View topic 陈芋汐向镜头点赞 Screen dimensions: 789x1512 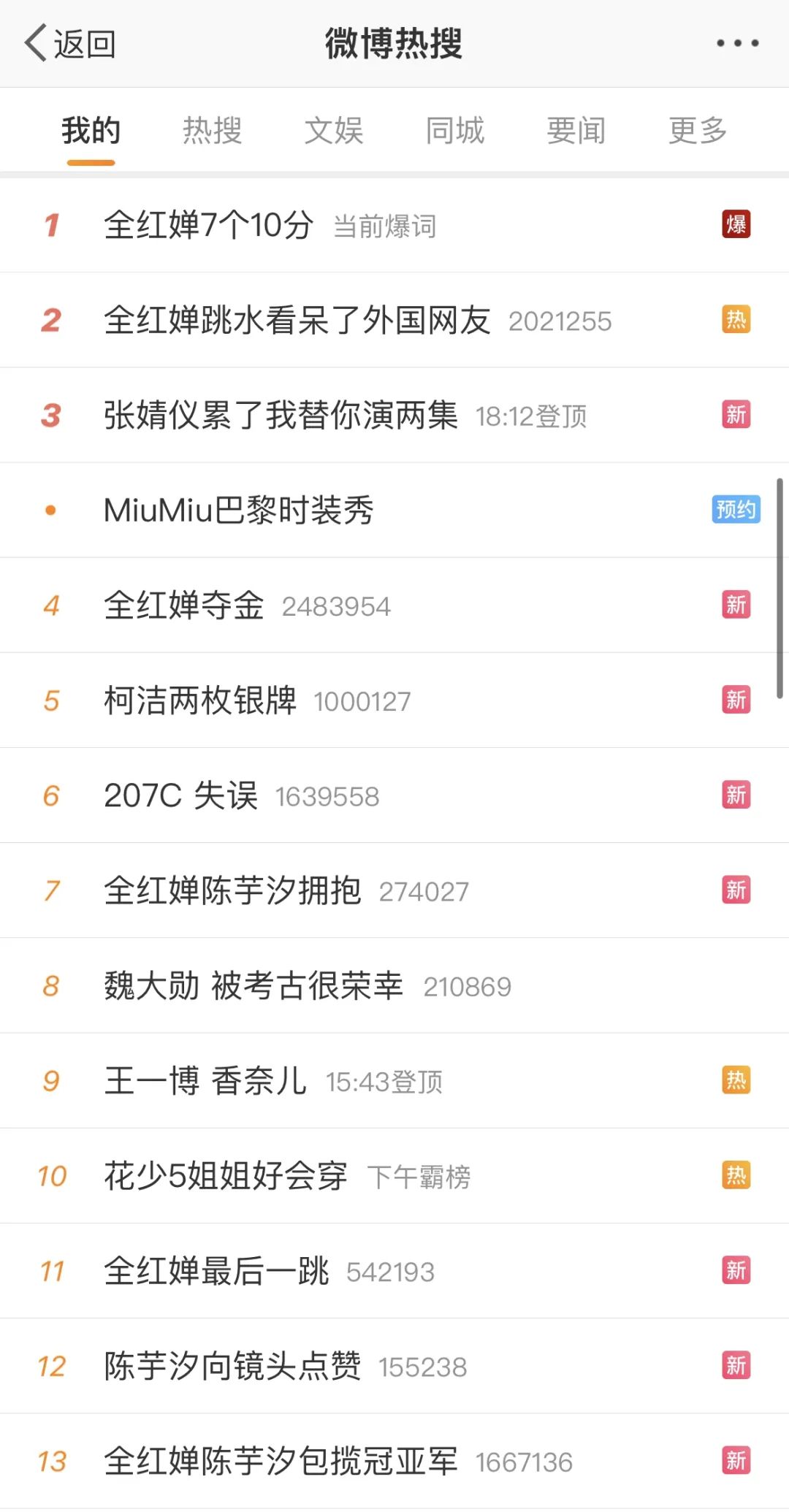(x=232, y=1365)
